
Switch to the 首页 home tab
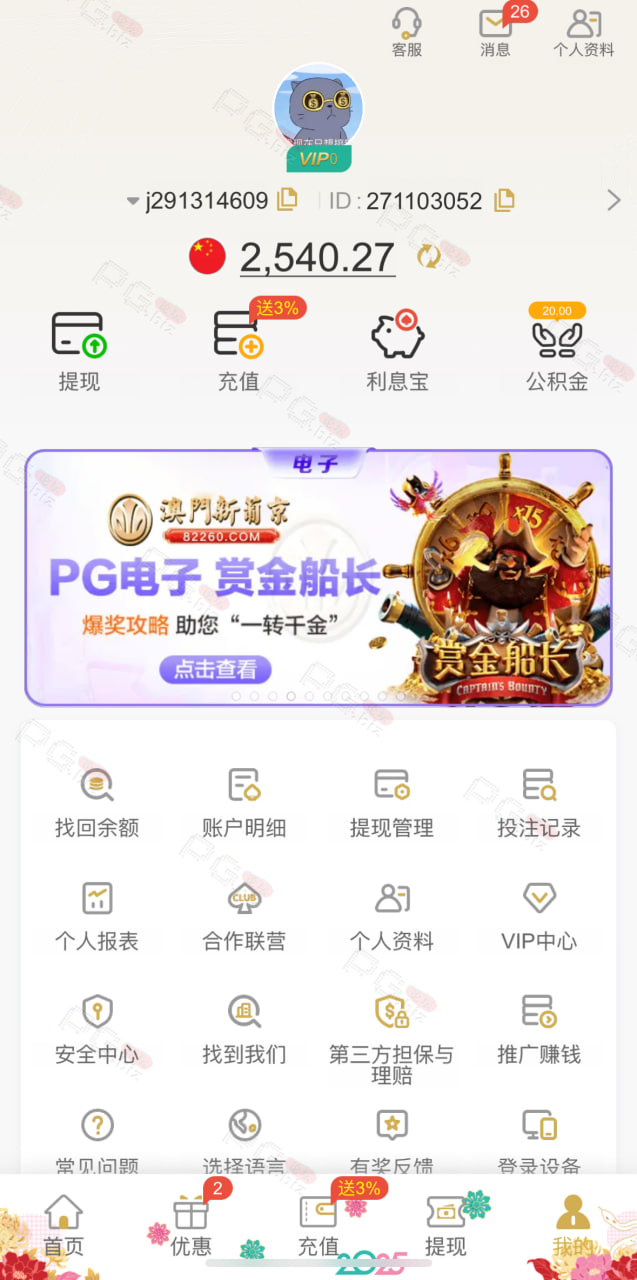tap(64, 1225)
